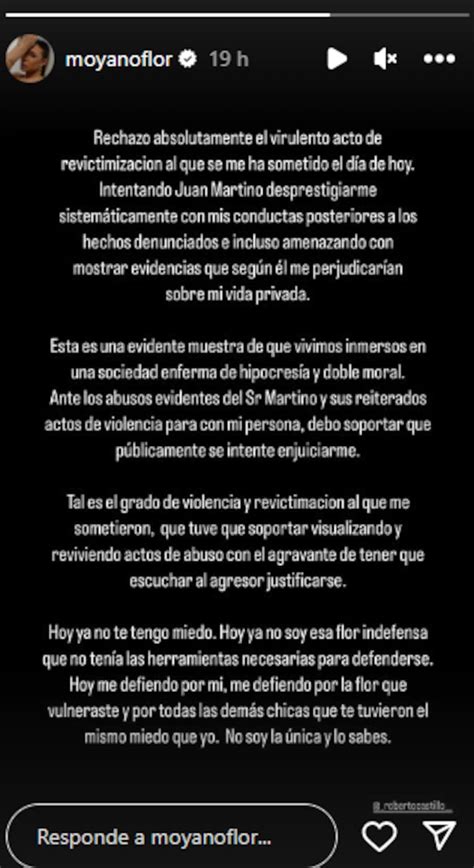
Task: Open the robertocastillo mention tag
Action: pos(412,808)
